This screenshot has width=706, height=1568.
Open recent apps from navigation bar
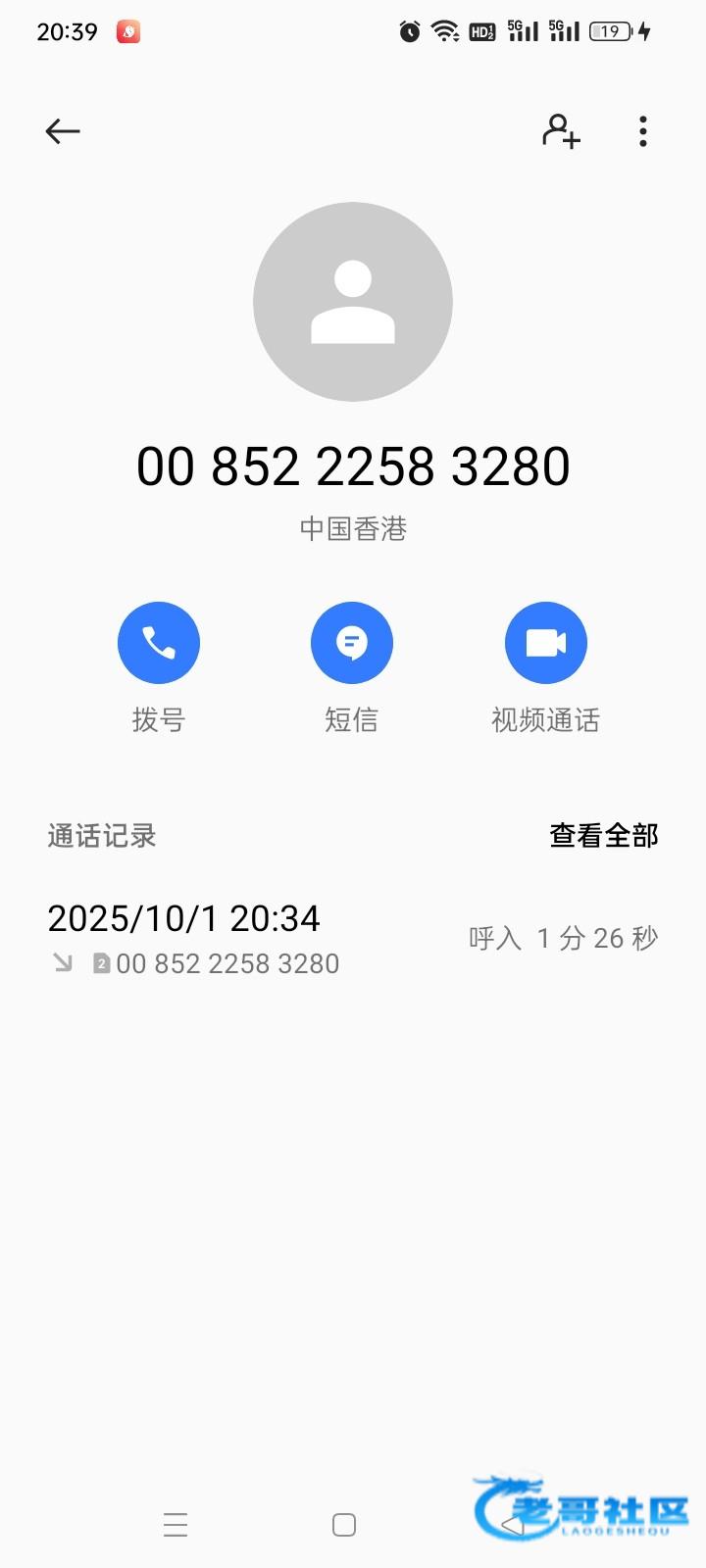tap(176, 1525)
